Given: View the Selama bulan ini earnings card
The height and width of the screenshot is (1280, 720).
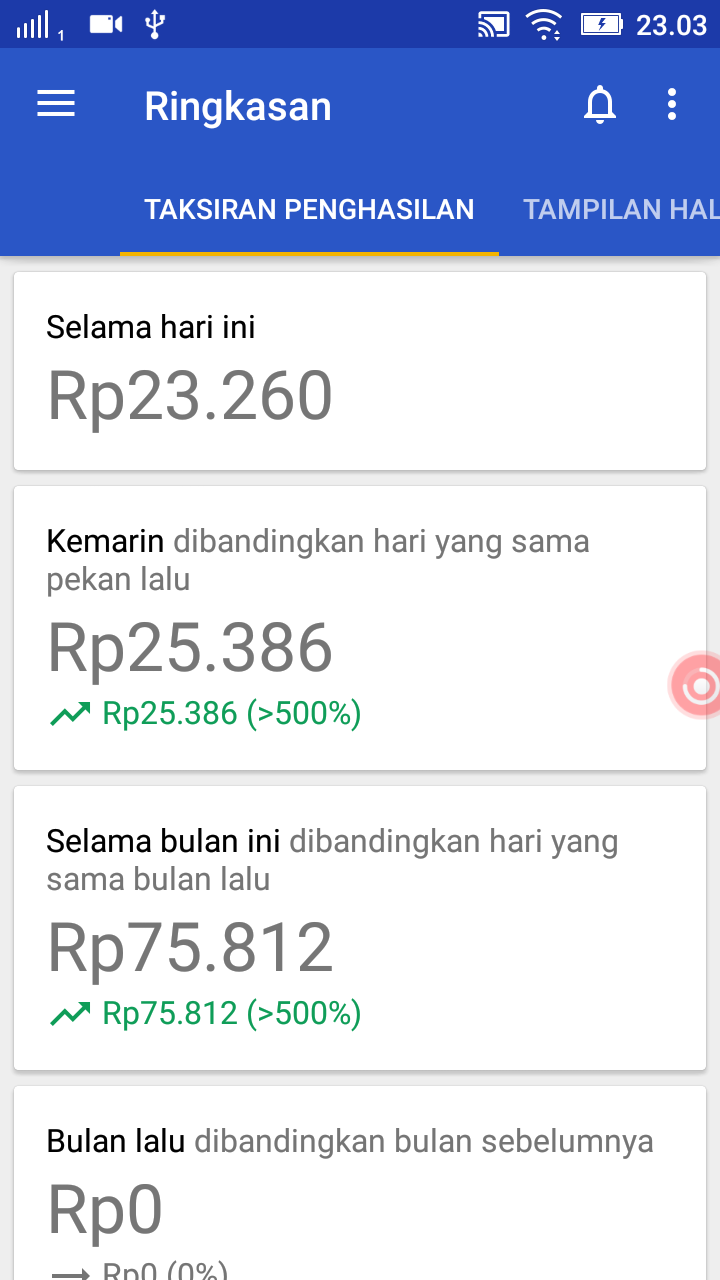Looking at the screenshot, I should click(x=360, y=928).
